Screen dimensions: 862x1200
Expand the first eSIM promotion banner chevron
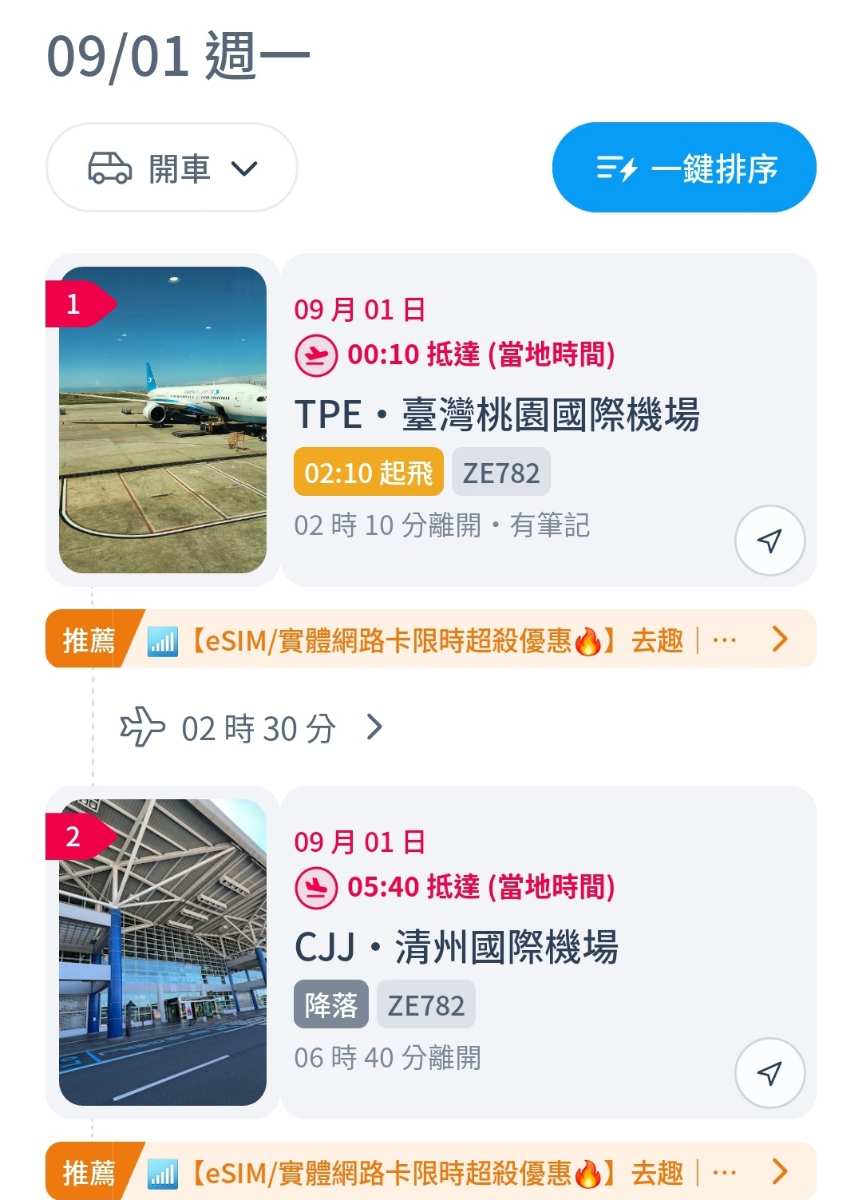pyautogui.click(x=780, y=637)
